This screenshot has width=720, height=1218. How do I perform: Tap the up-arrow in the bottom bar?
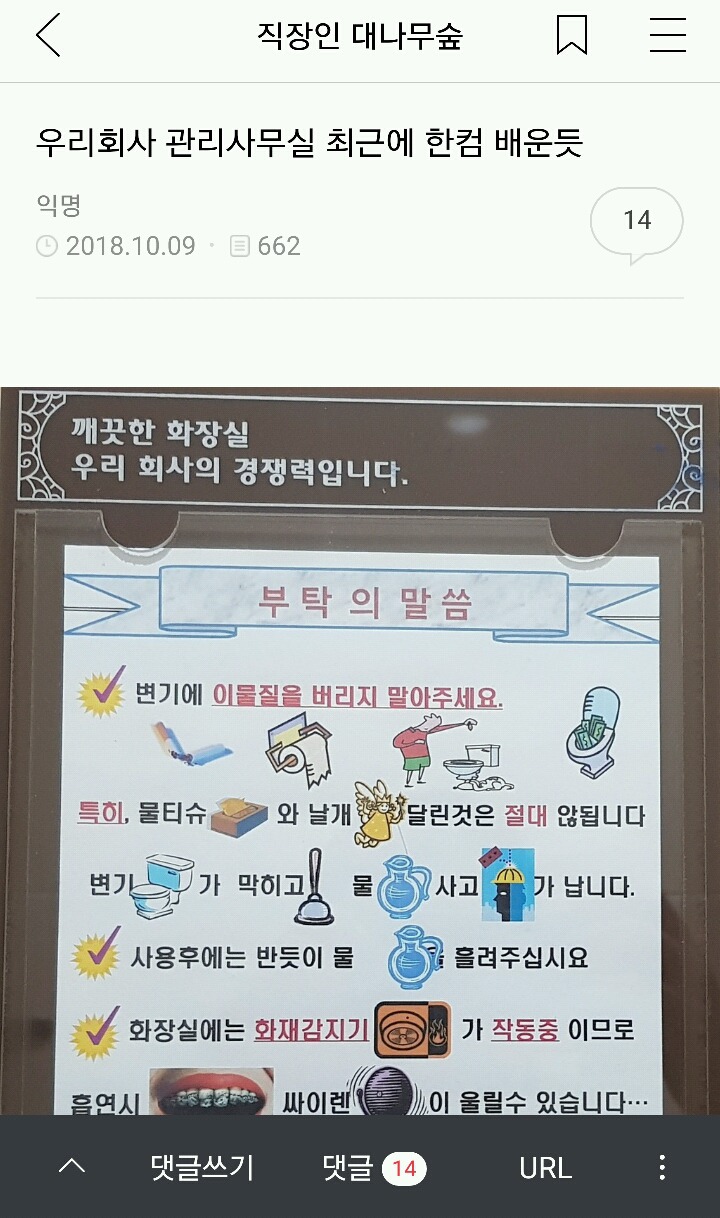point(72,1167)
